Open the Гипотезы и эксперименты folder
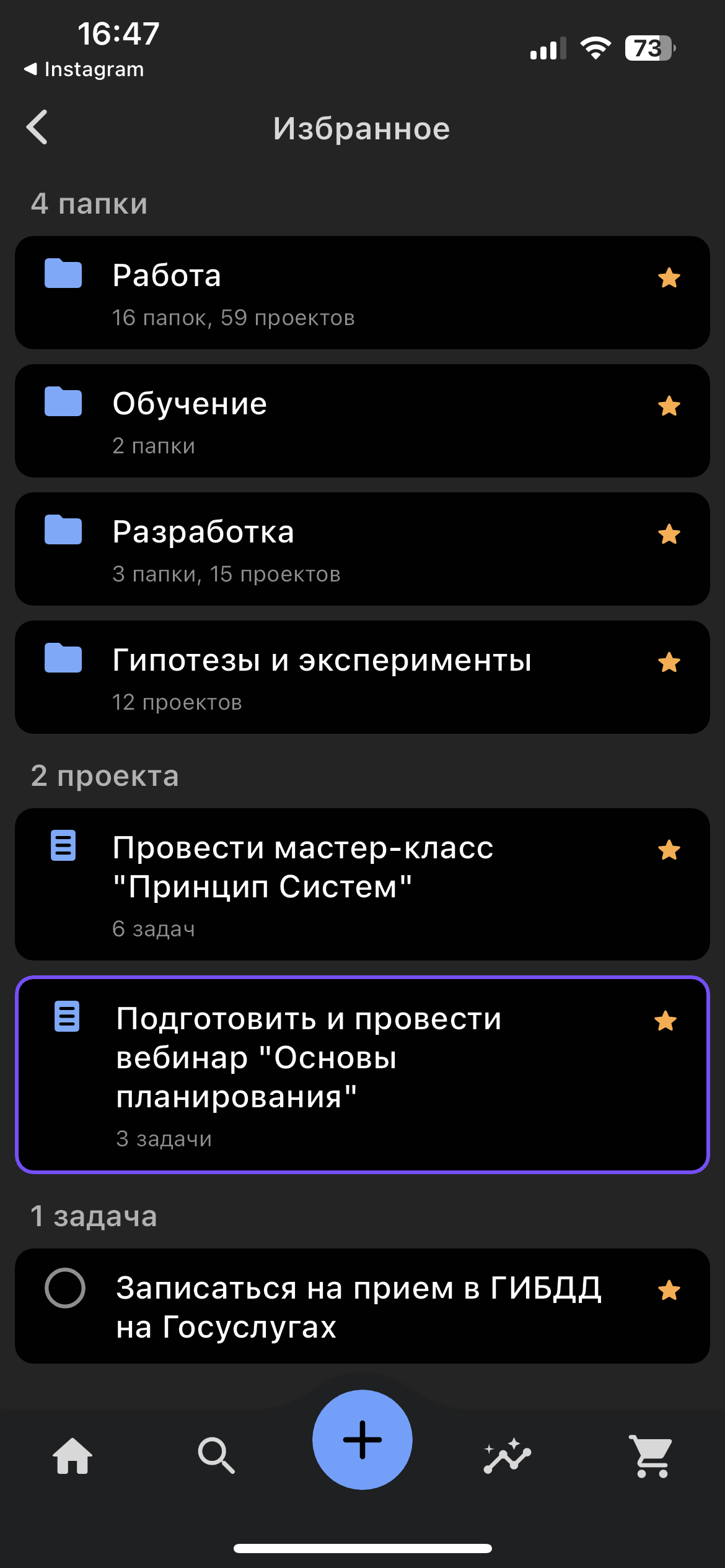Viewport: 725px width, 1568px height. 362,677
